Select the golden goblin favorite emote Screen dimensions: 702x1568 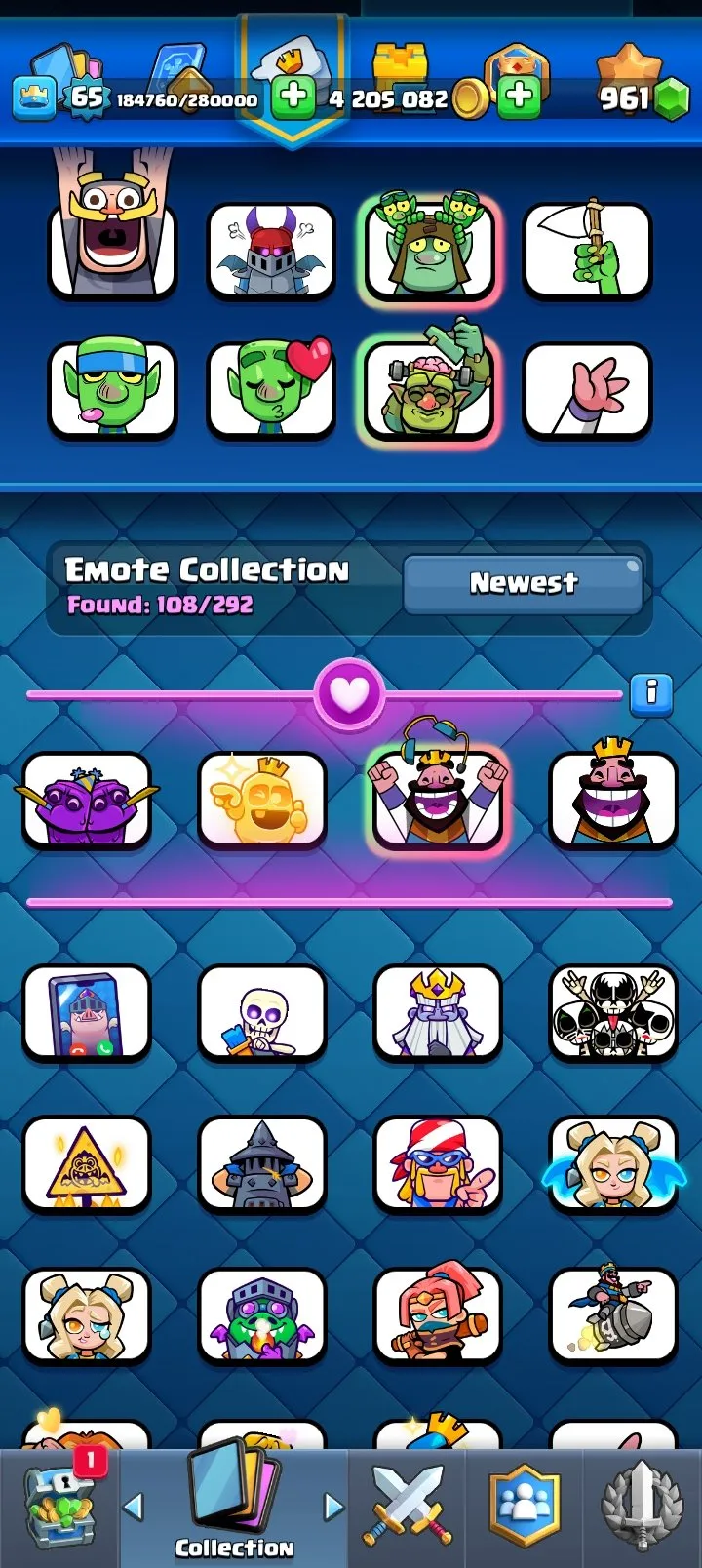262,800
